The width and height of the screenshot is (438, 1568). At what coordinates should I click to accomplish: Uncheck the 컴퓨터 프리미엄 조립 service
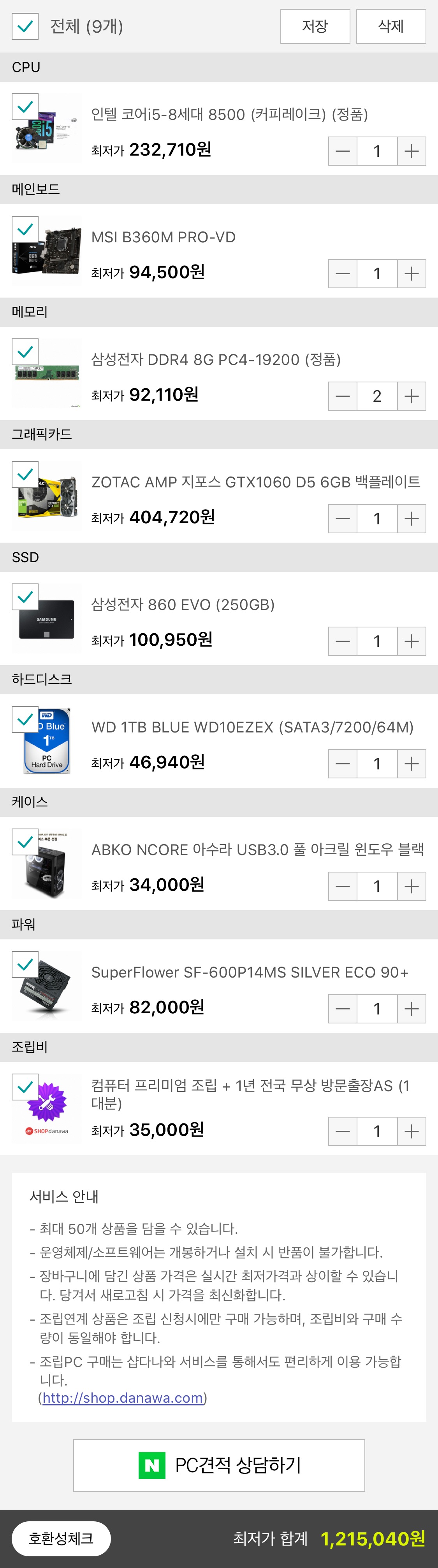(25, 1086)
